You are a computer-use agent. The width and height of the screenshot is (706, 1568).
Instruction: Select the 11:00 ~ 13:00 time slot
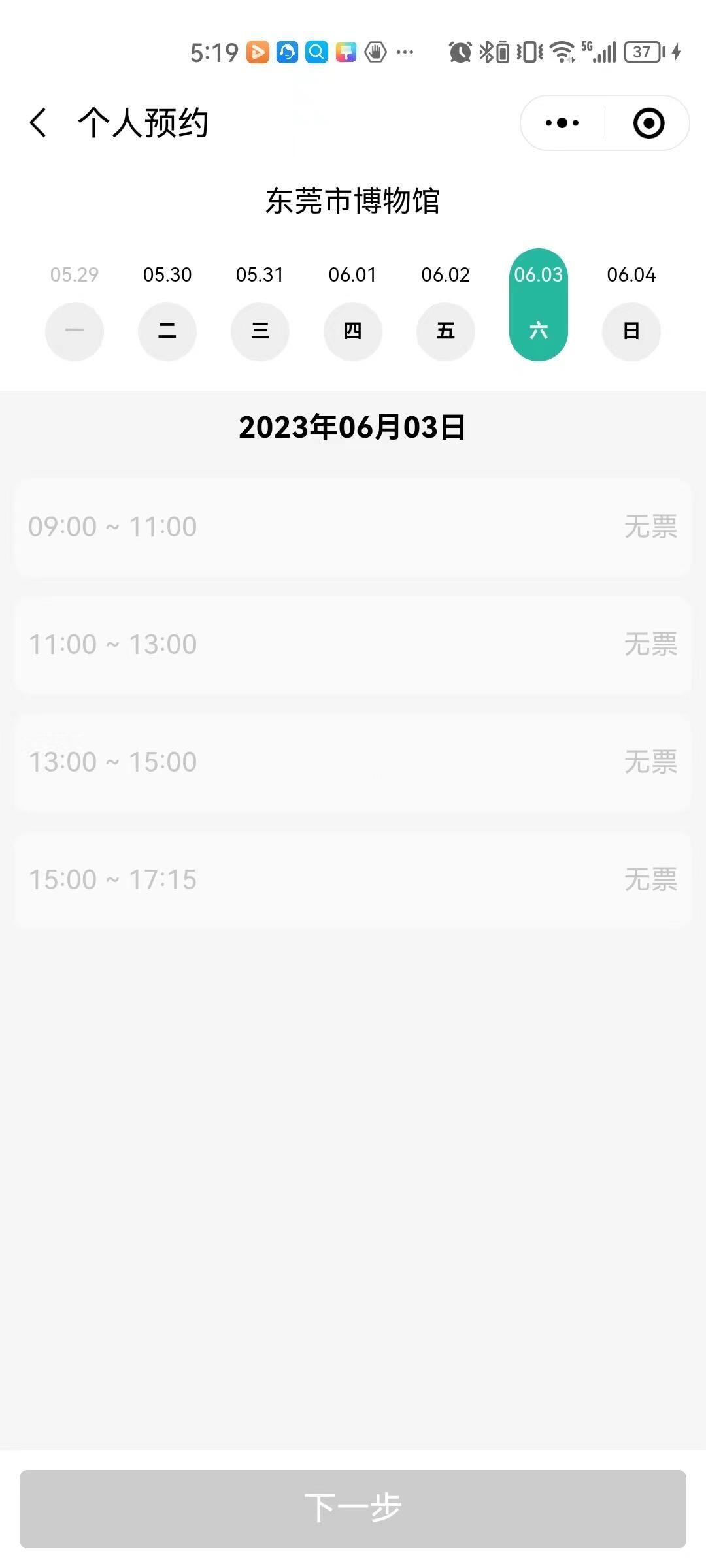point(353,645)
